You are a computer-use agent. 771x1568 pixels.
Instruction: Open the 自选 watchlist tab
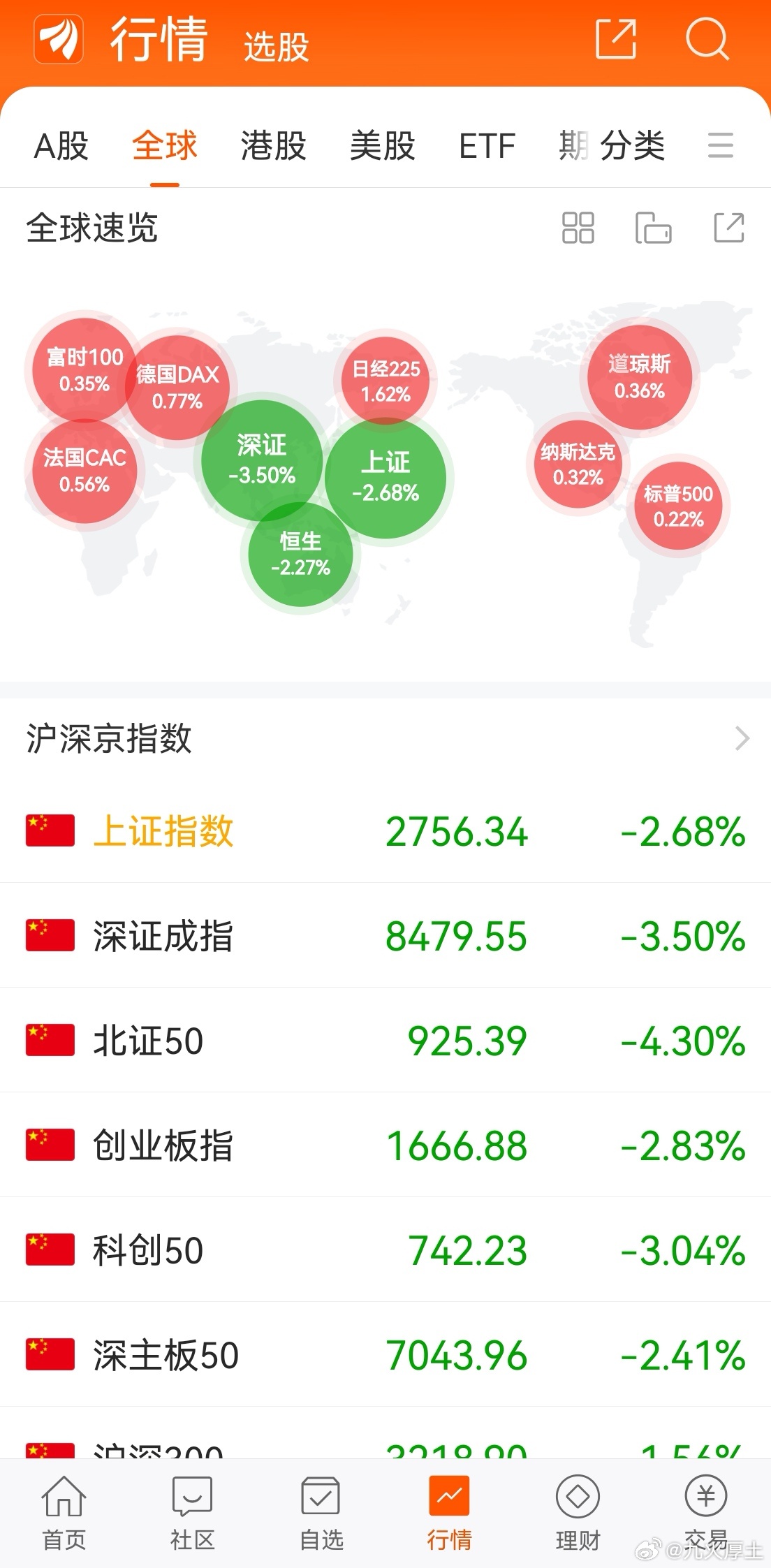coord(321,1514)
